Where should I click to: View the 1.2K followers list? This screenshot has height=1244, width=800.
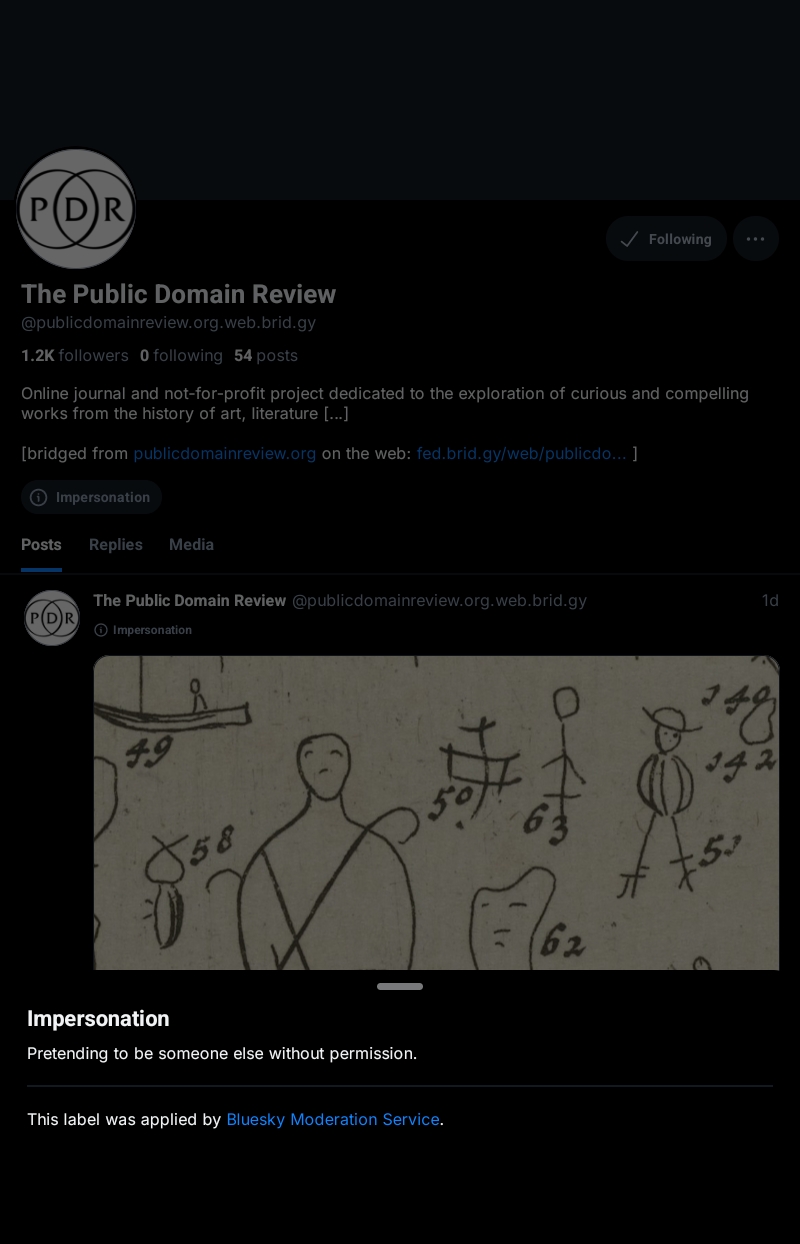pos(75,355)
